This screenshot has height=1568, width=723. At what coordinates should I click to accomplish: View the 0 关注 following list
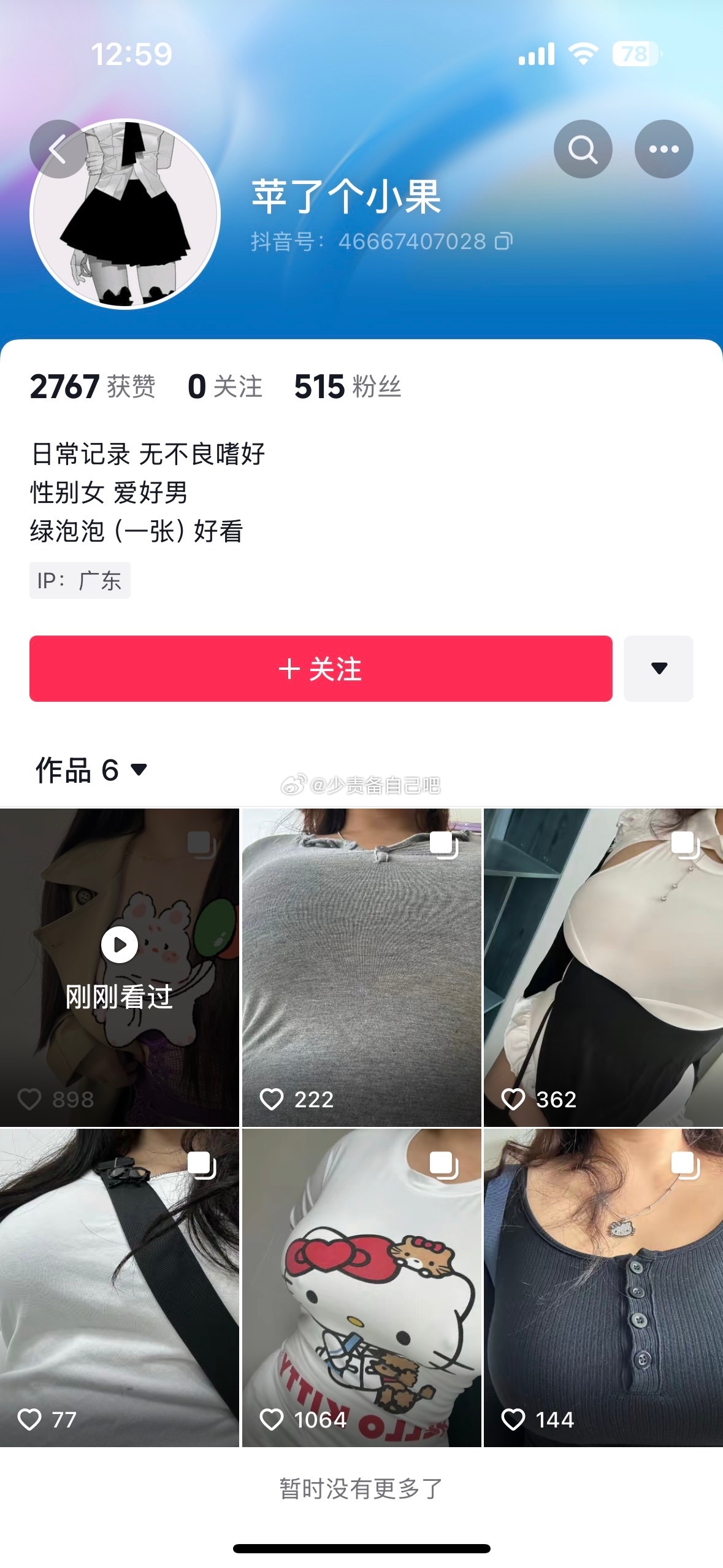[225, 386]
